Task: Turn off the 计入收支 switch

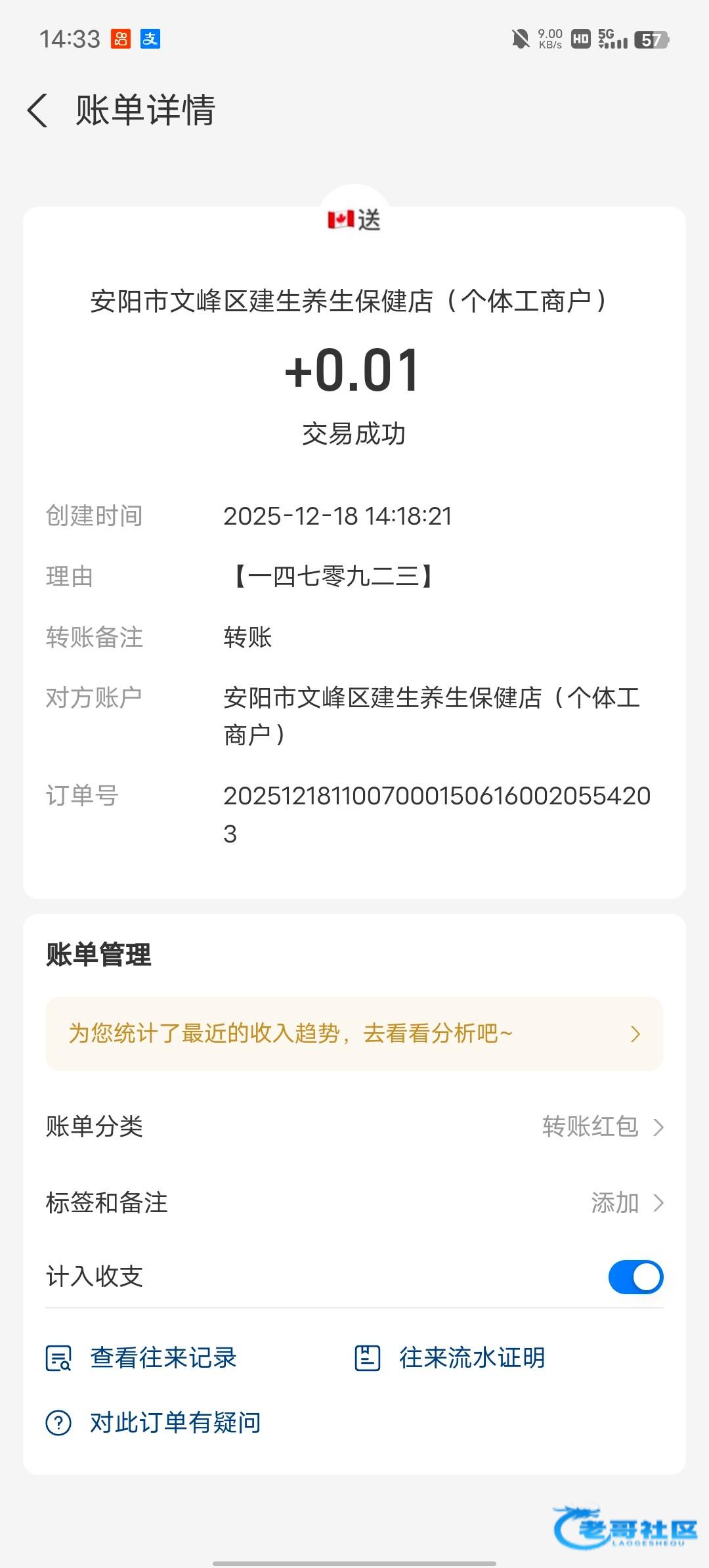Action: coord(635,1277)
